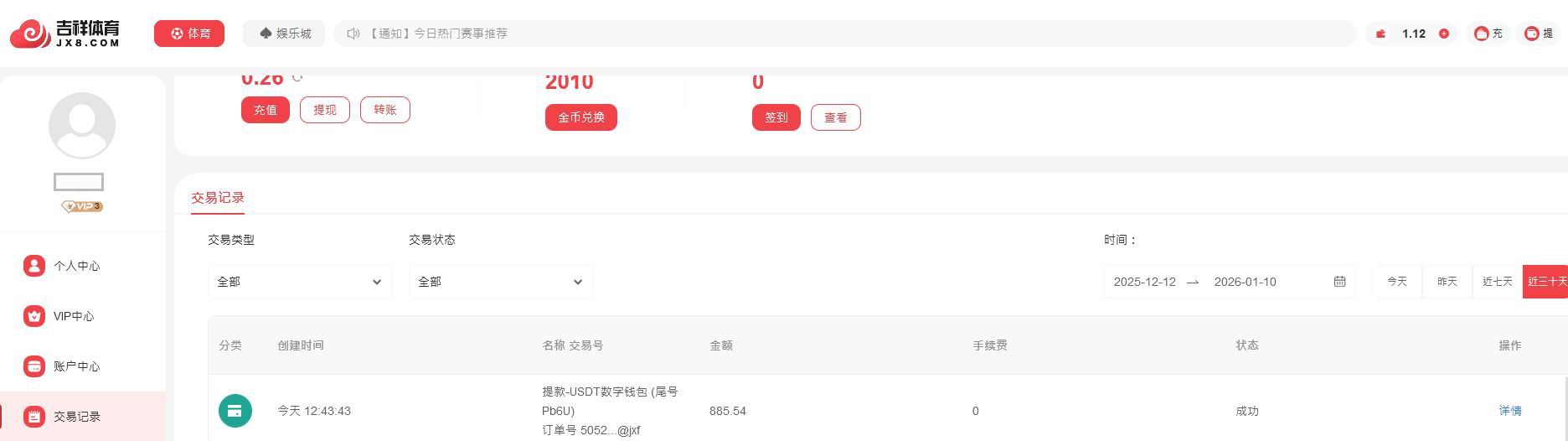This screenshot has width=1568, height=441.
Task: Tap the 转账 transfer button
Action: [384, 110]
